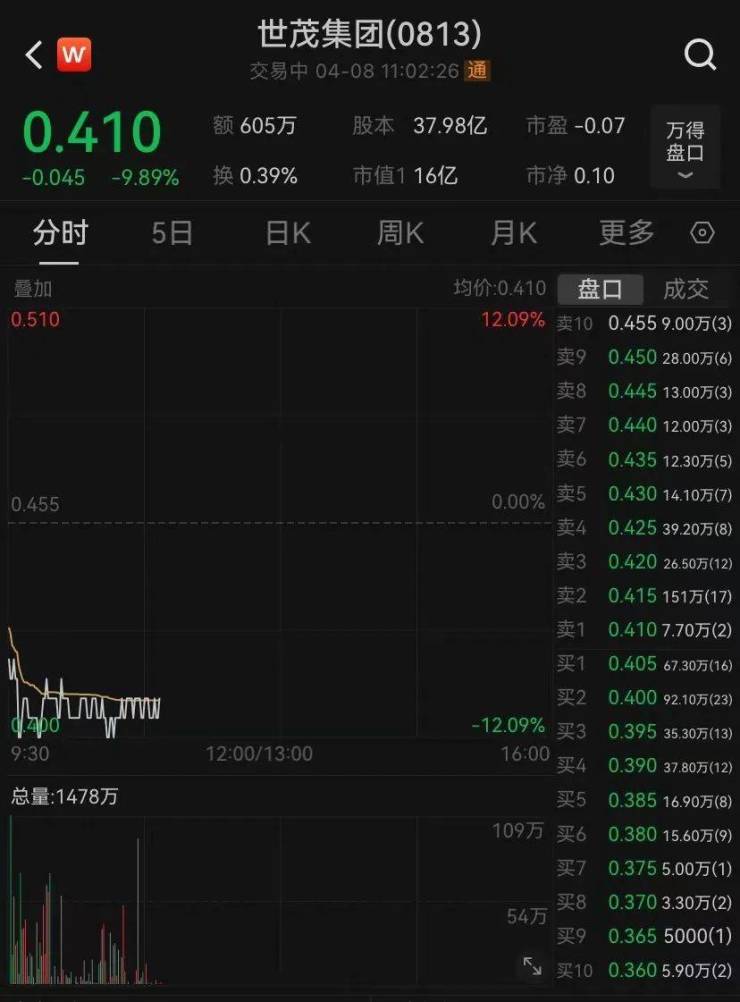Select the 周K chart tab

(400, 234)
